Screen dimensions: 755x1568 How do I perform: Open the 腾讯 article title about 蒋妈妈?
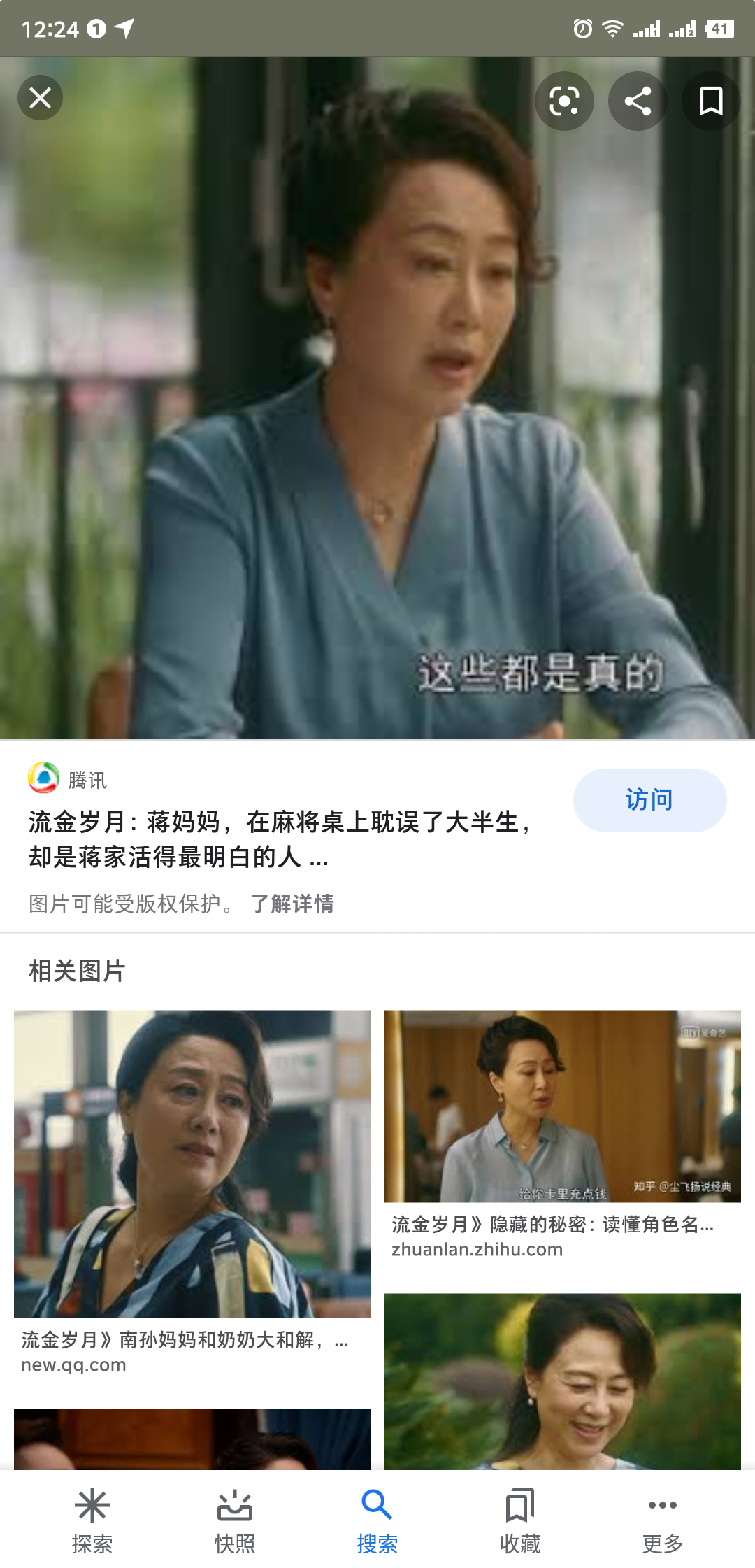pos(280,839)
